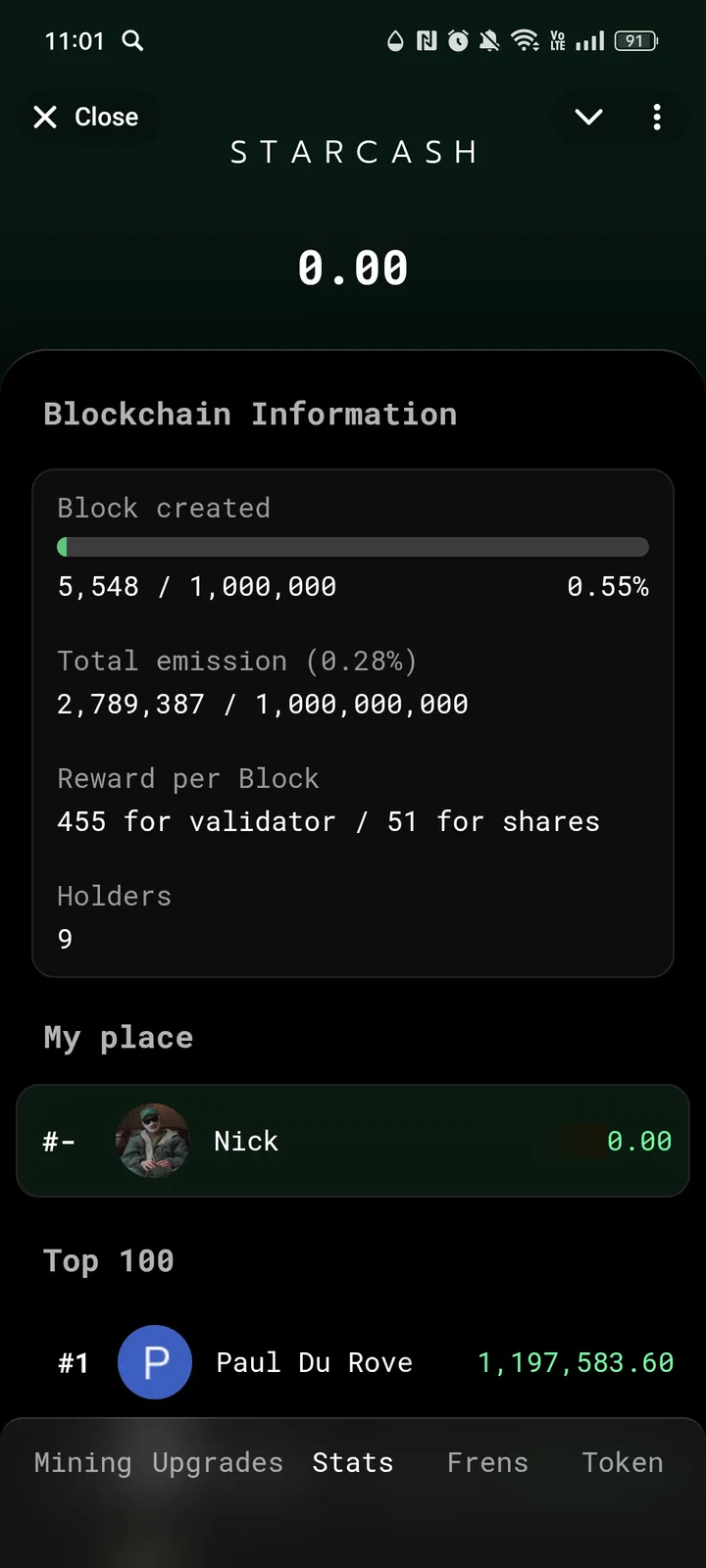
Task: Tap the battery indicator showing 91
Action: coord(634,41)
